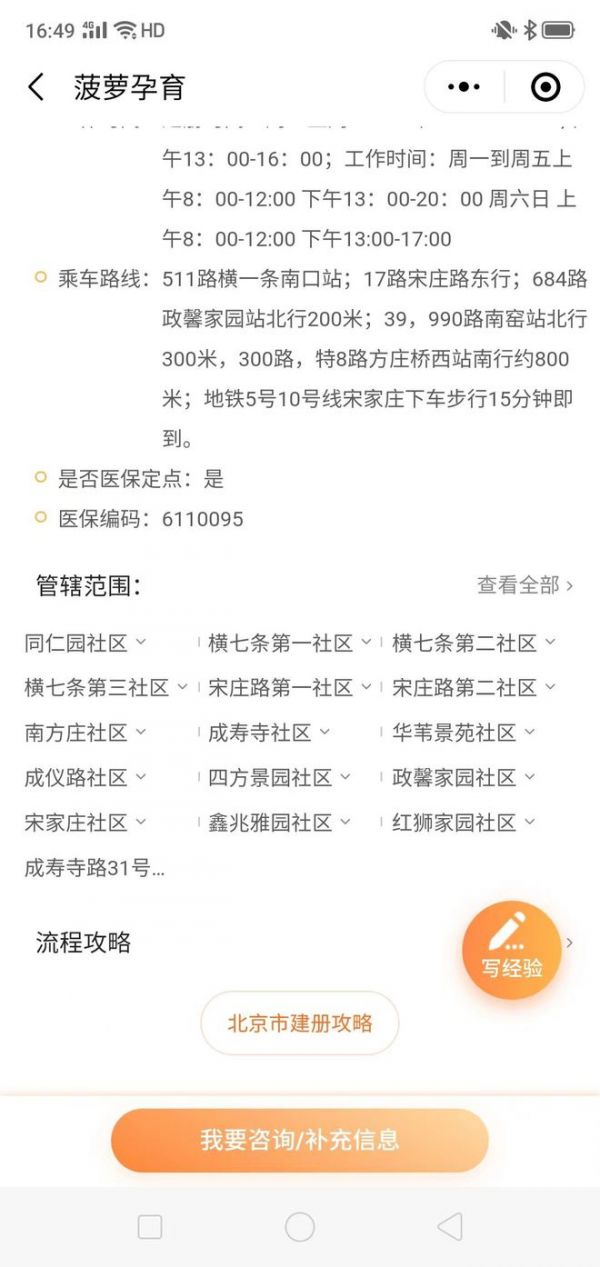Expand the 横七条第三社区 entry
This screenshot has height=1267, width=600.
coord(106,688)
